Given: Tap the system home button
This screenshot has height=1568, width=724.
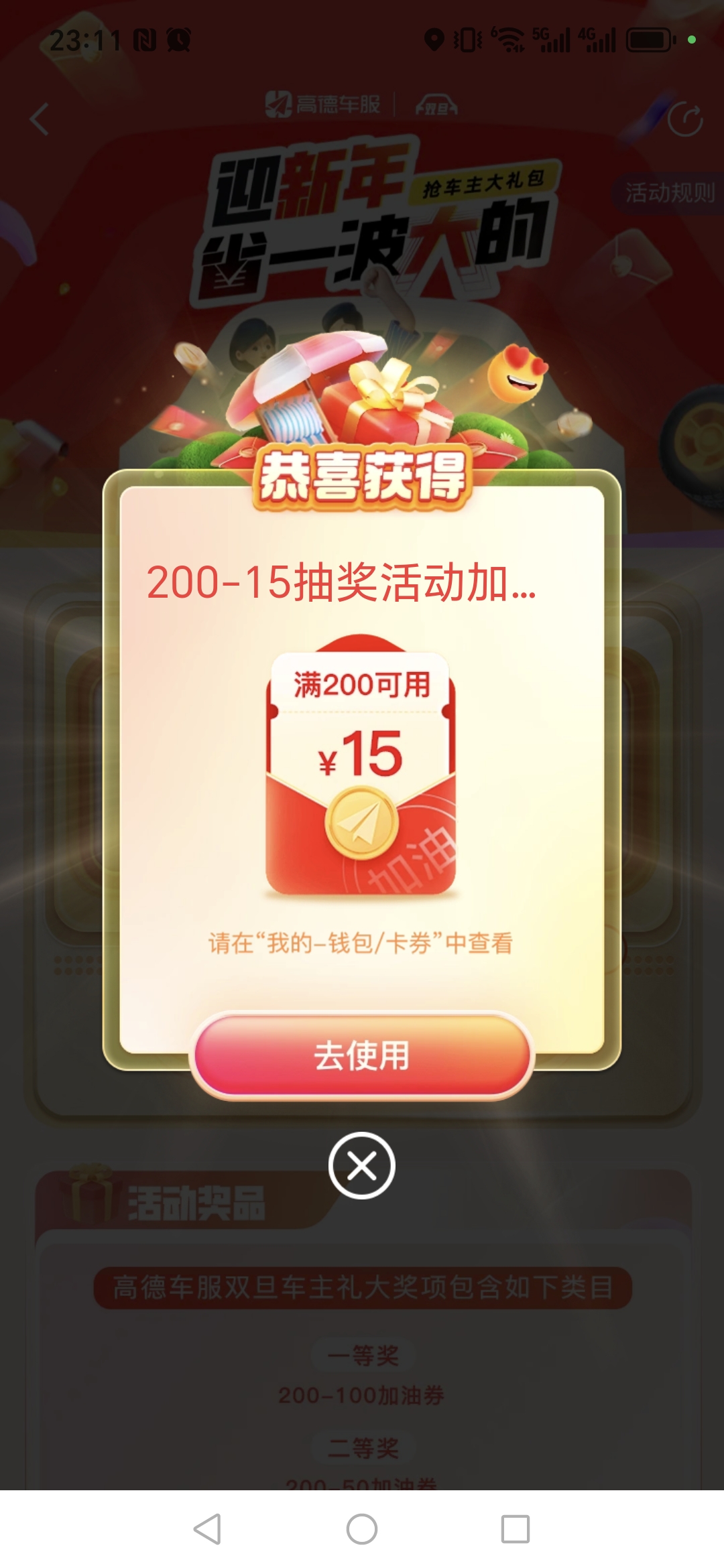Looking at the screenshot, I should click(x=362, y=1529).
